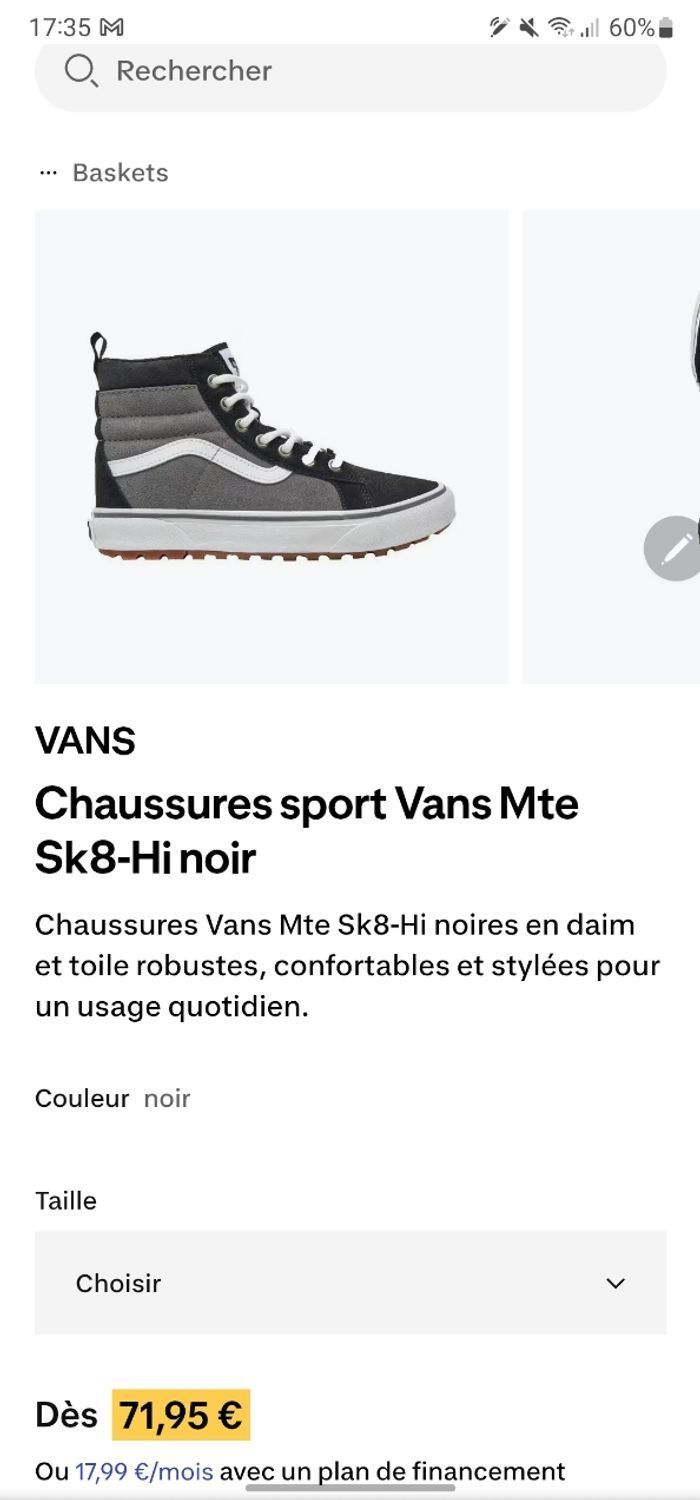Expand the collapsed breadcrumb dots

pos(48,173)
